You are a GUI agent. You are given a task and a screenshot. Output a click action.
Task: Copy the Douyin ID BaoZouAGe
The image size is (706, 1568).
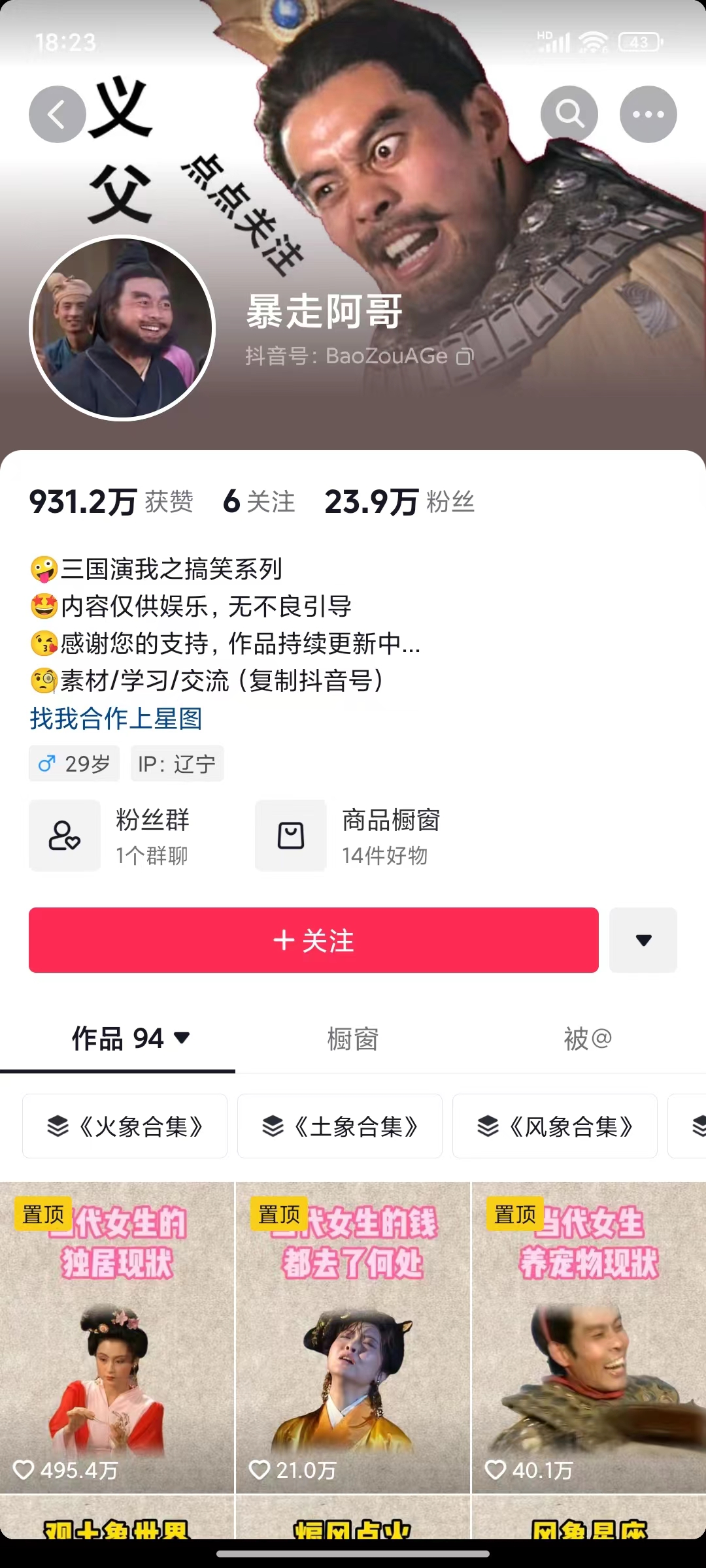click(465, 356)
